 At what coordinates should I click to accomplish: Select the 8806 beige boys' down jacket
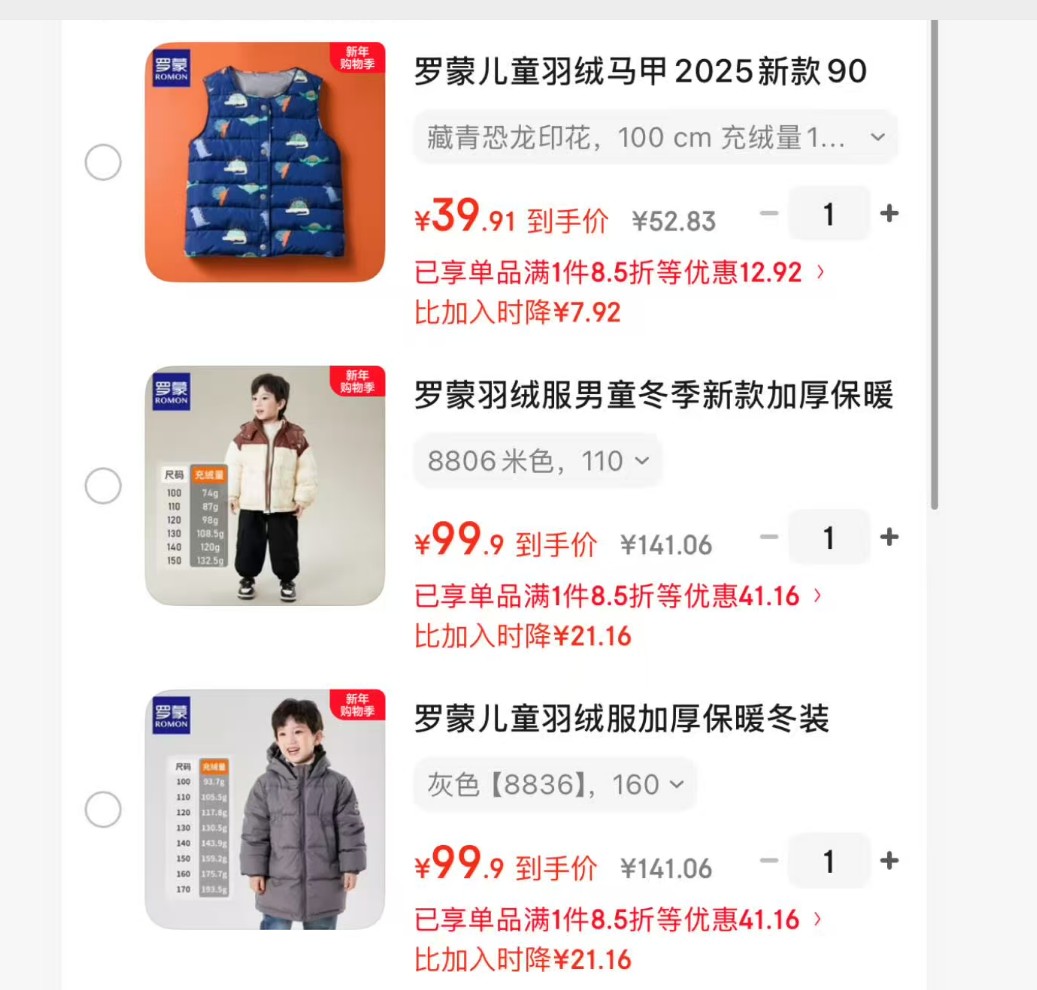pos(103,486)
